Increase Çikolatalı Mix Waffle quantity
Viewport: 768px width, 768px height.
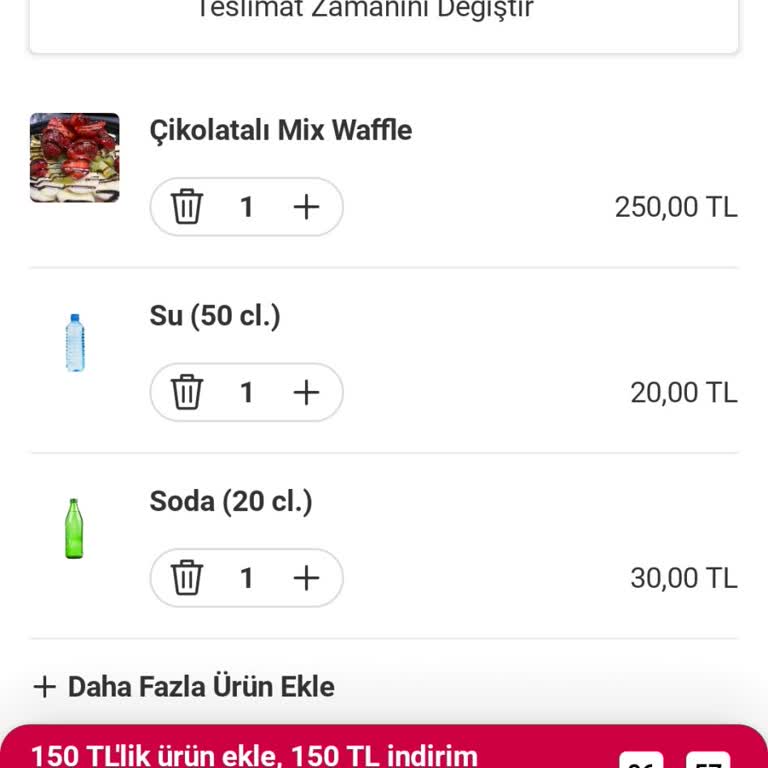(306, 207)
